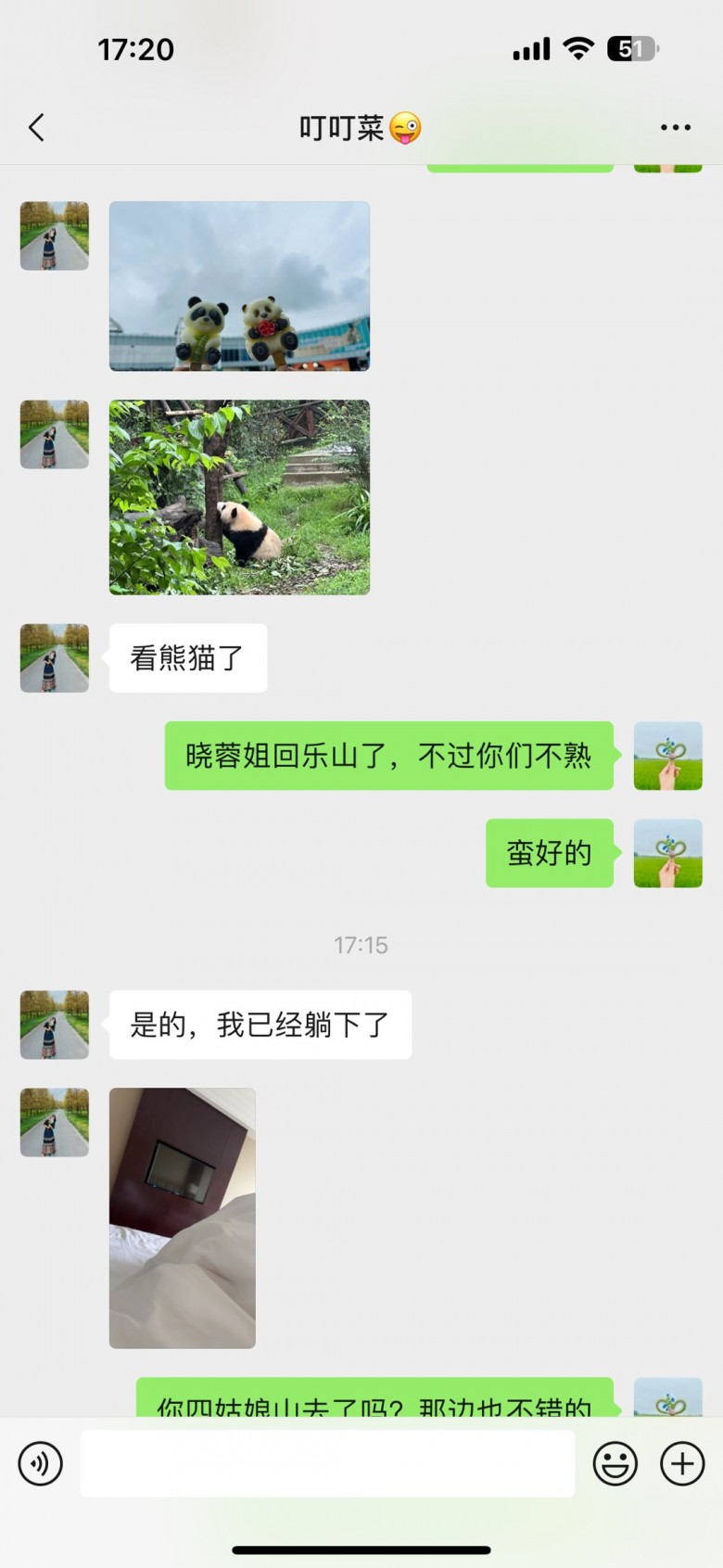Switch to voice message input

pos(41,1463)
